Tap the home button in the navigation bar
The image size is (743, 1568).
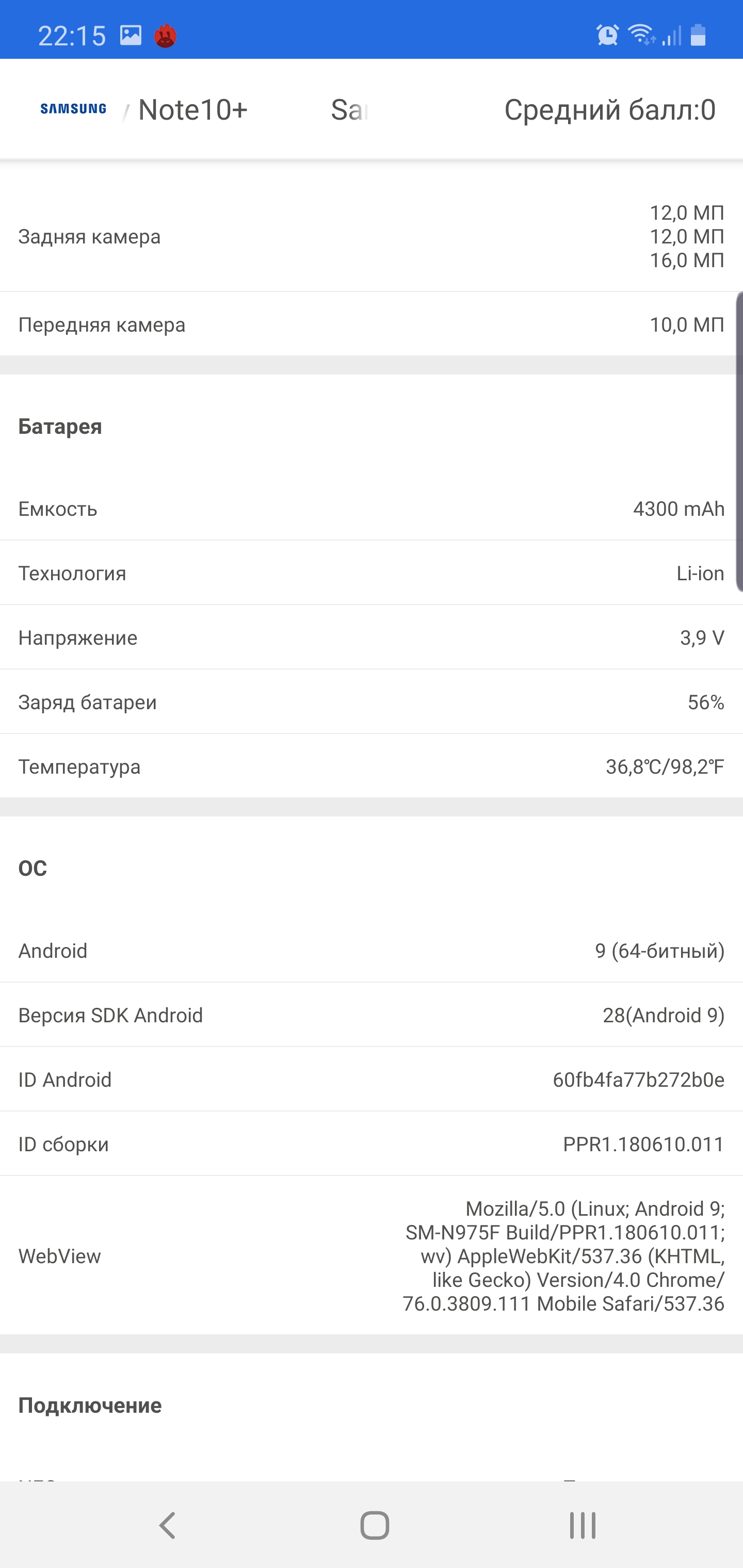(x=375, y=1525)
